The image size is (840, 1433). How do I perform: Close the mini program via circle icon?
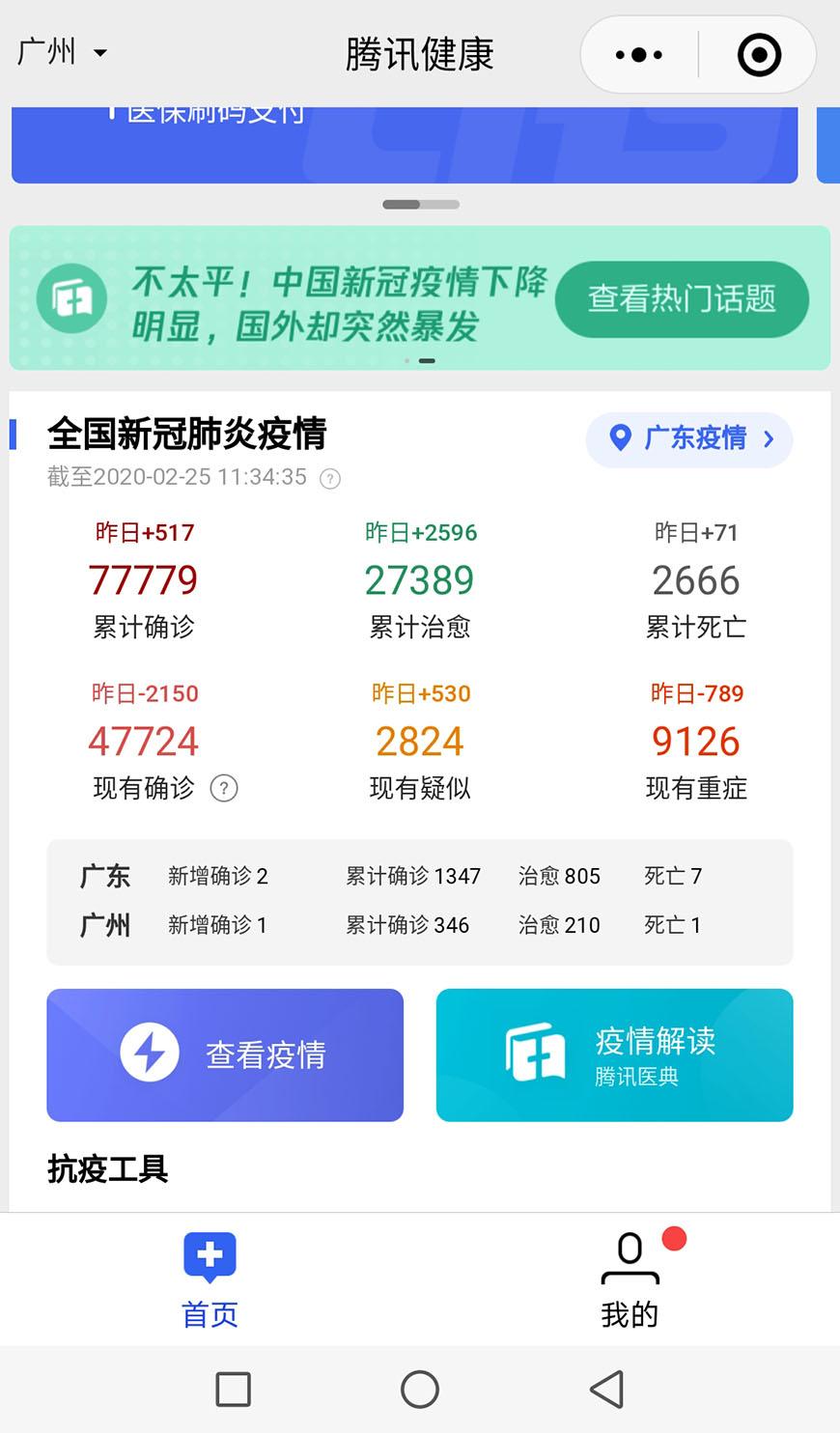click(x=759, y=55)
